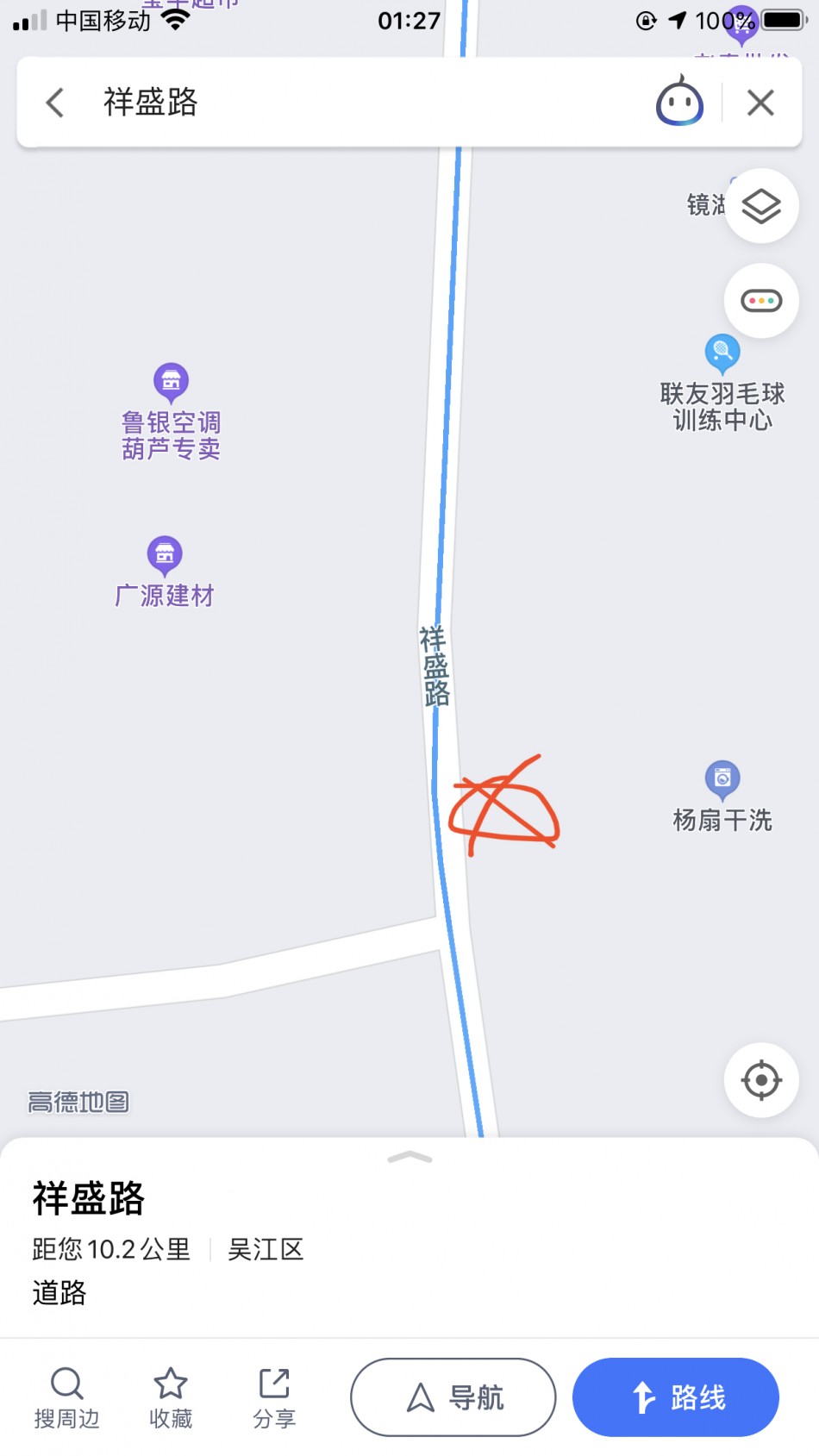Save 祥盛路 with 收藏
The width and height of the screenshot is (819, 1456).
click(171, 1397)
